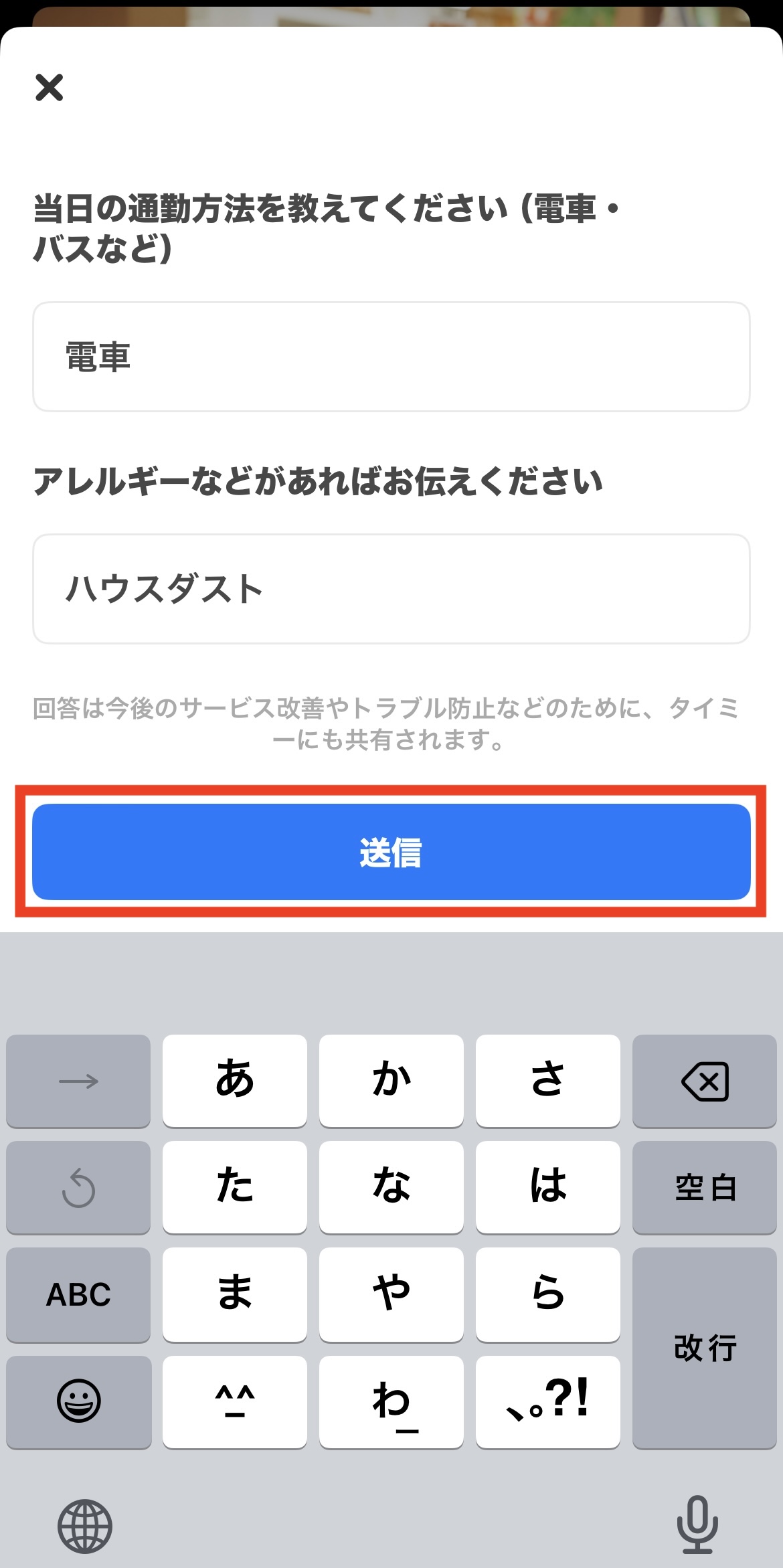Edit the allergy field showing ハウスダスト
The width and height of the screenshot is (783, 1568).
point(391,589)
